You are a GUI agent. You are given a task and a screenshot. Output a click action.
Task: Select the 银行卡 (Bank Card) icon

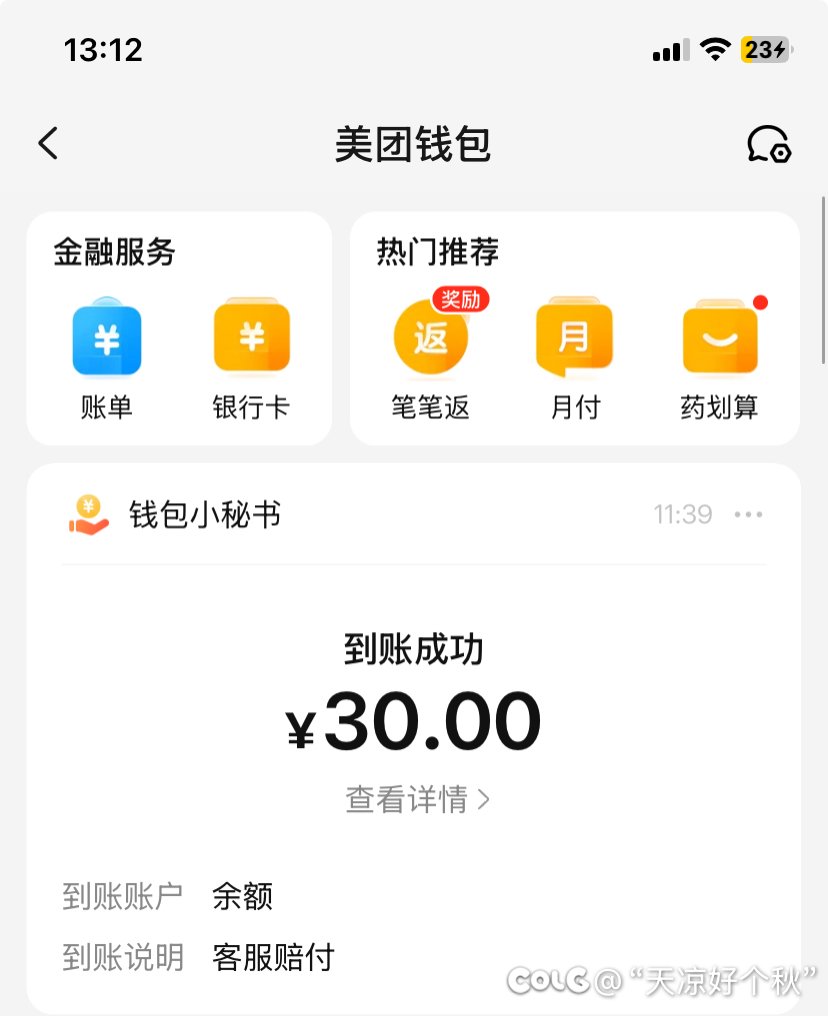251,337
